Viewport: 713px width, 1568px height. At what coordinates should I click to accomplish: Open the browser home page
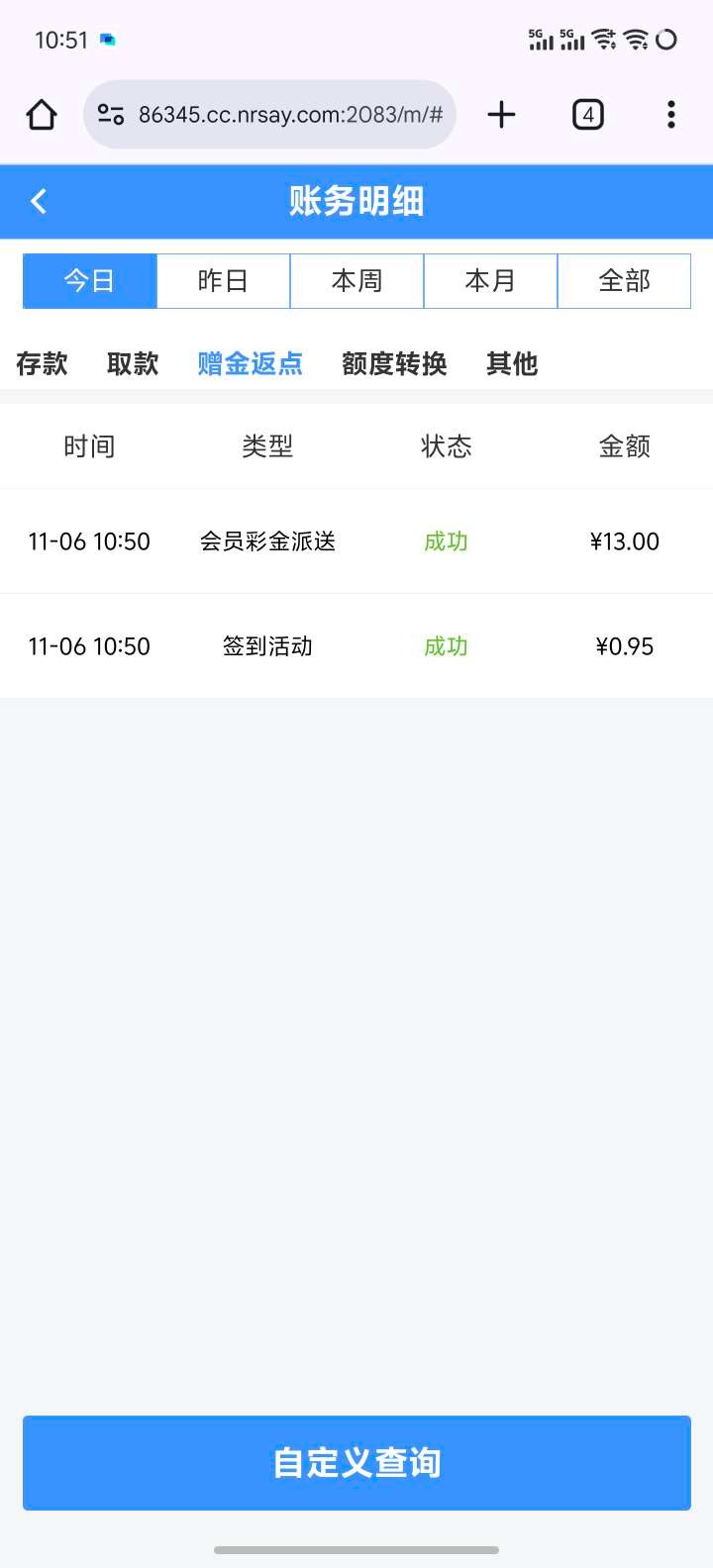(42, 115)
